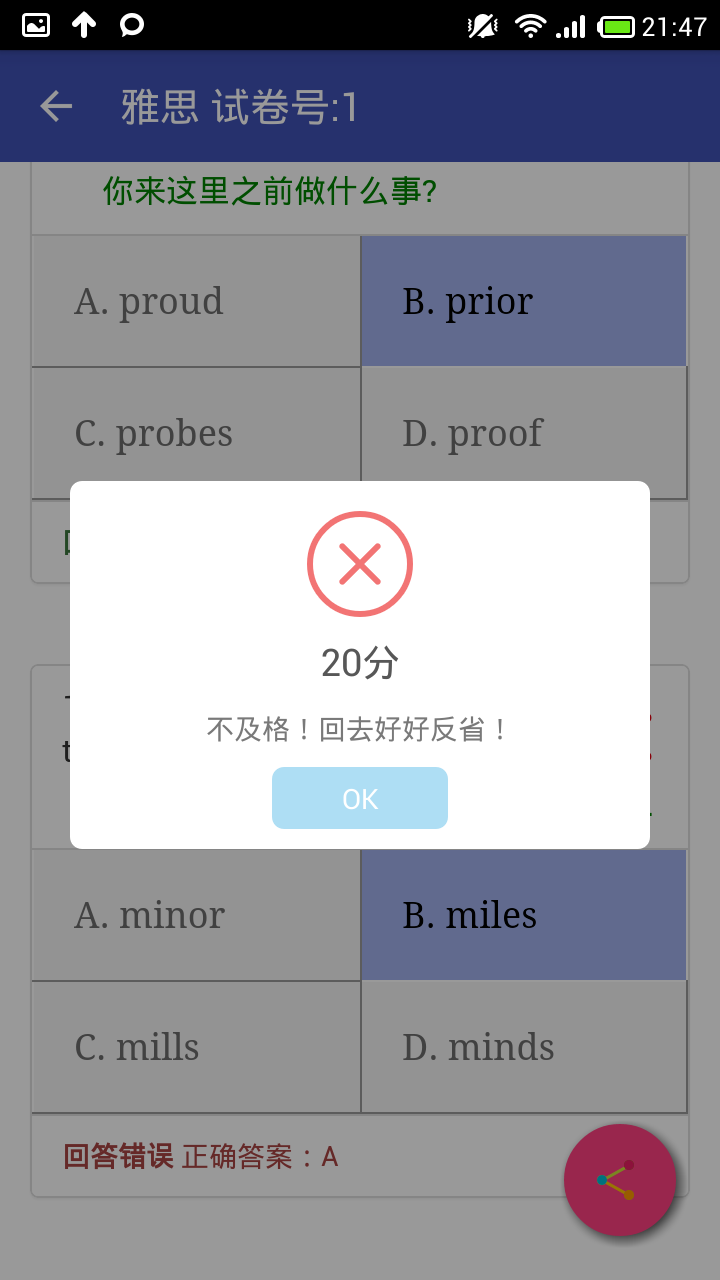
Task: Dismiss the score dialog with OK
Action: [x=360, y=798]
